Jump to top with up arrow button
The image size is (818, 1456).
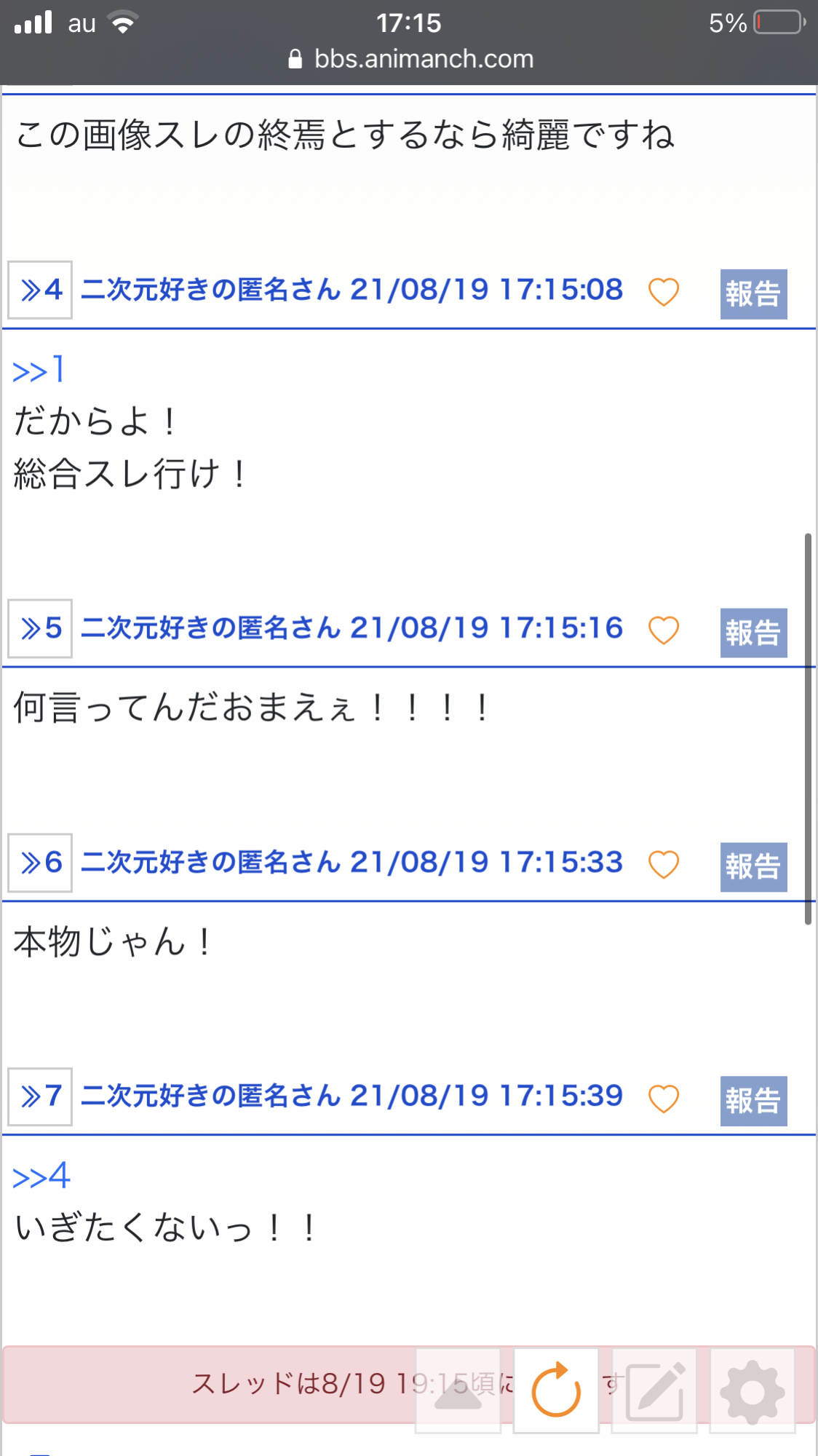(458, 1390)
